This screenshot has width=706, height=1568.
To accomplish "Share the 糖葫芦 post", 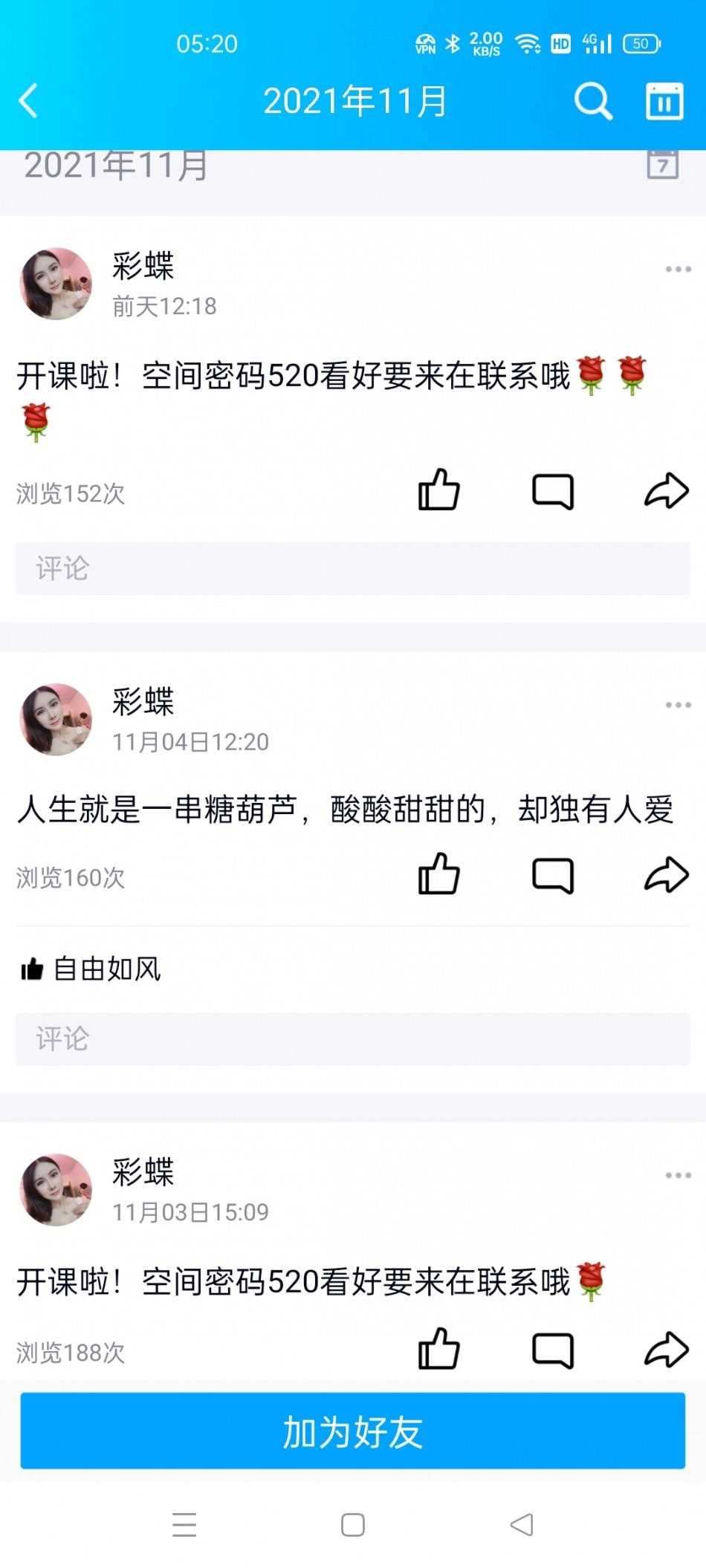I will pyautogui.click(x=666, y=875).
